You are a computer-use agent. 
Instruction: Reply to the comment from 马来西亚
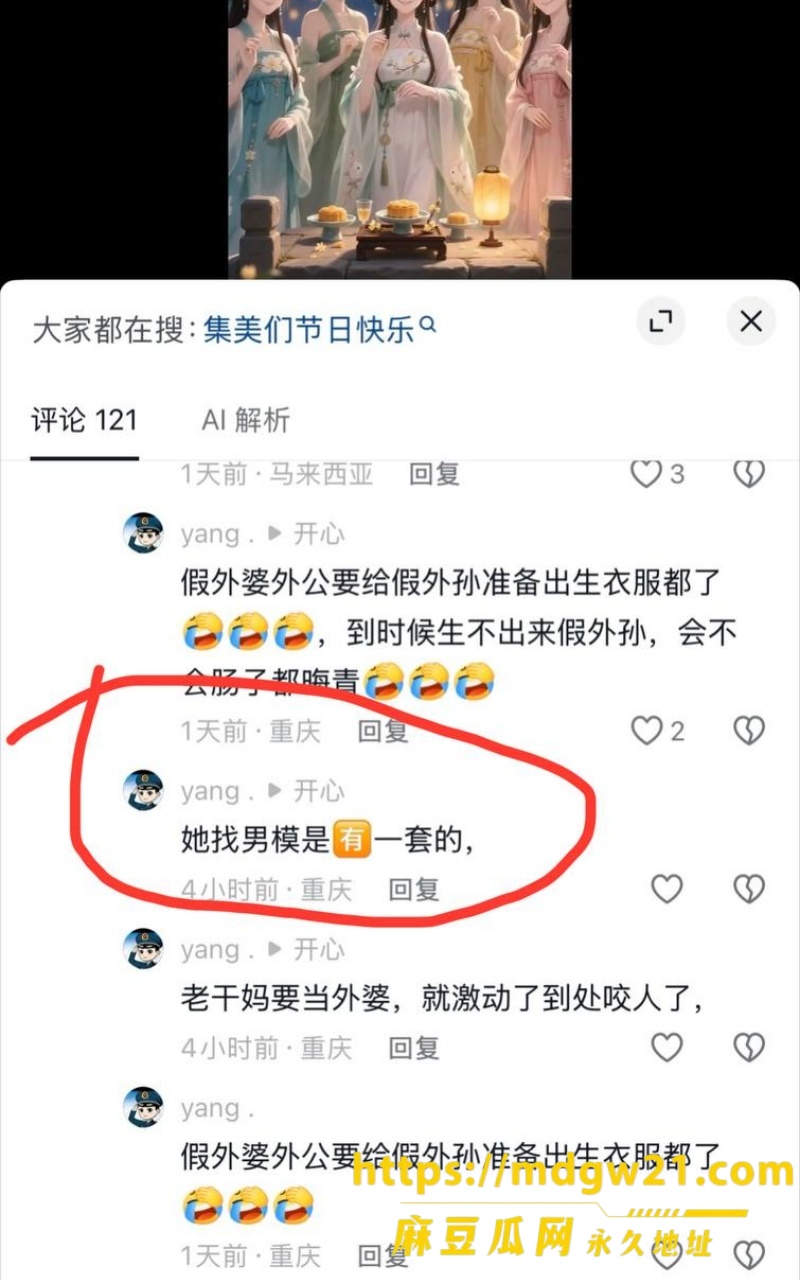pos(434,473)
